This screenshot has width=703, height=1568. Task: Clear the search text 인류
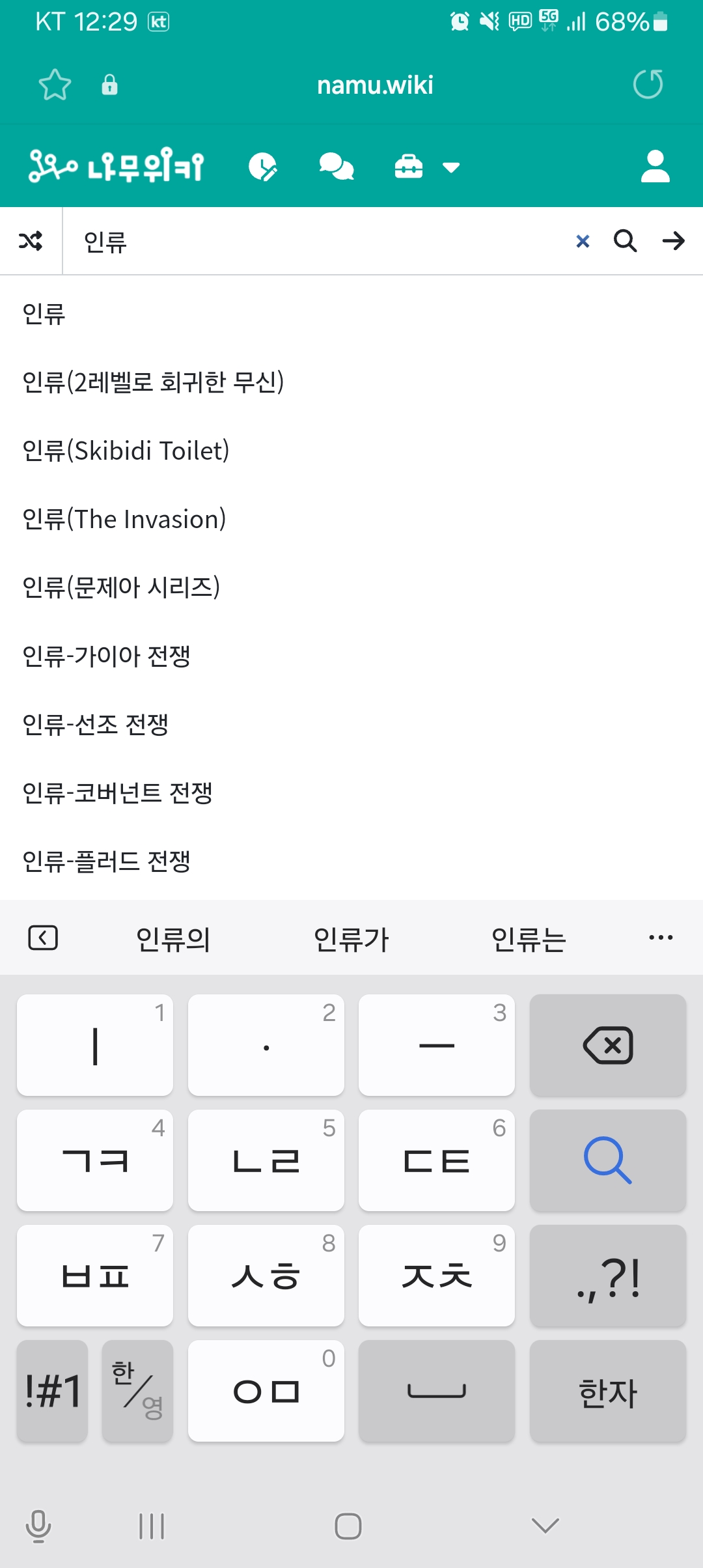point(583,242)
